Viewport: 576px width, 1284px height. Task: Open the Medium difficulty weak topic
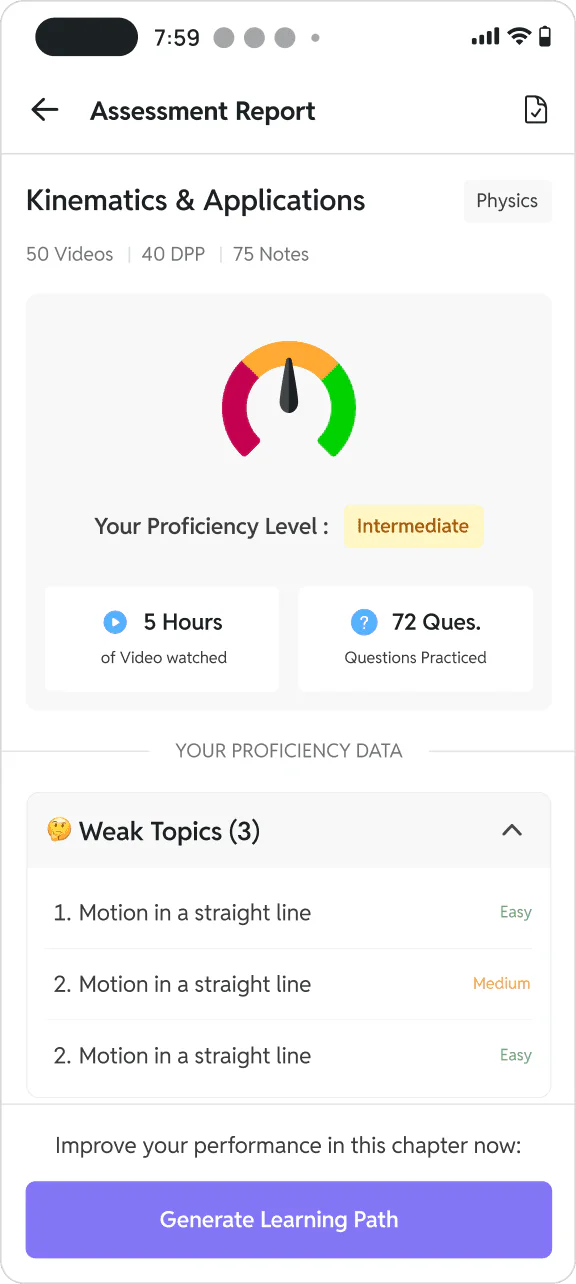[289, 984]
